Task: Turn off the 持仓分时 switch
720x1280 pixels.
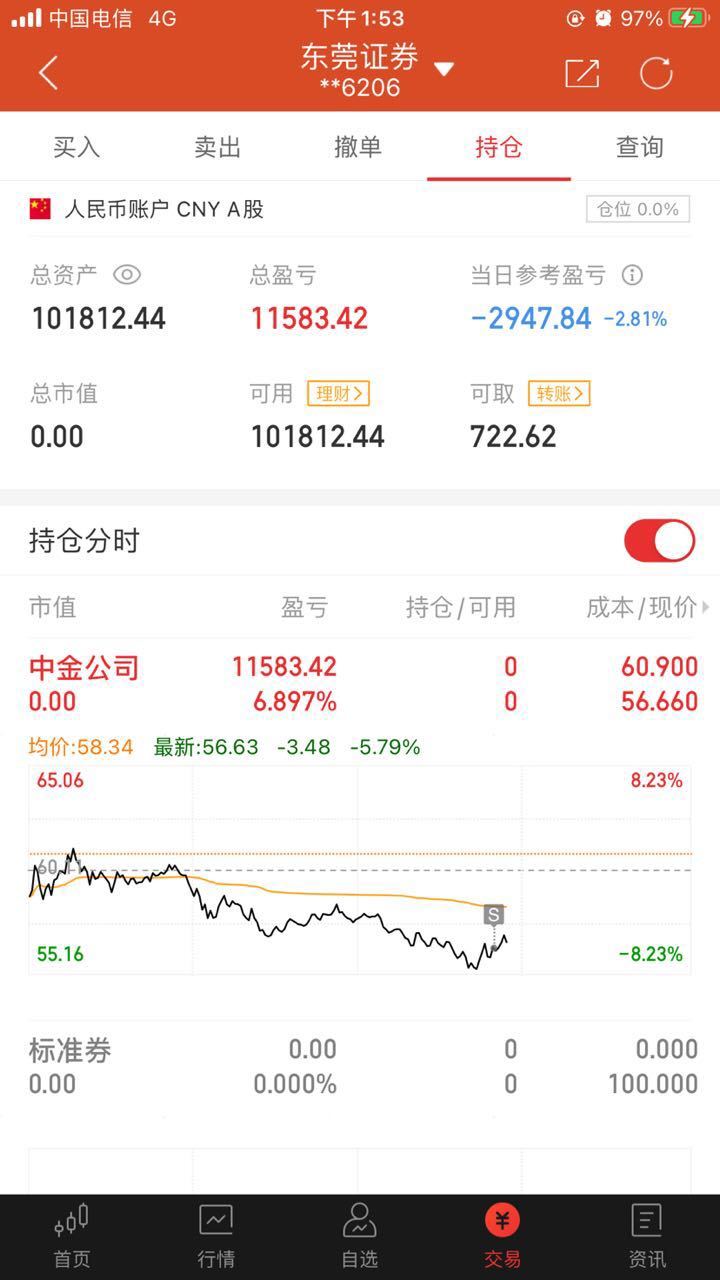Action: (x=659, y=541)
